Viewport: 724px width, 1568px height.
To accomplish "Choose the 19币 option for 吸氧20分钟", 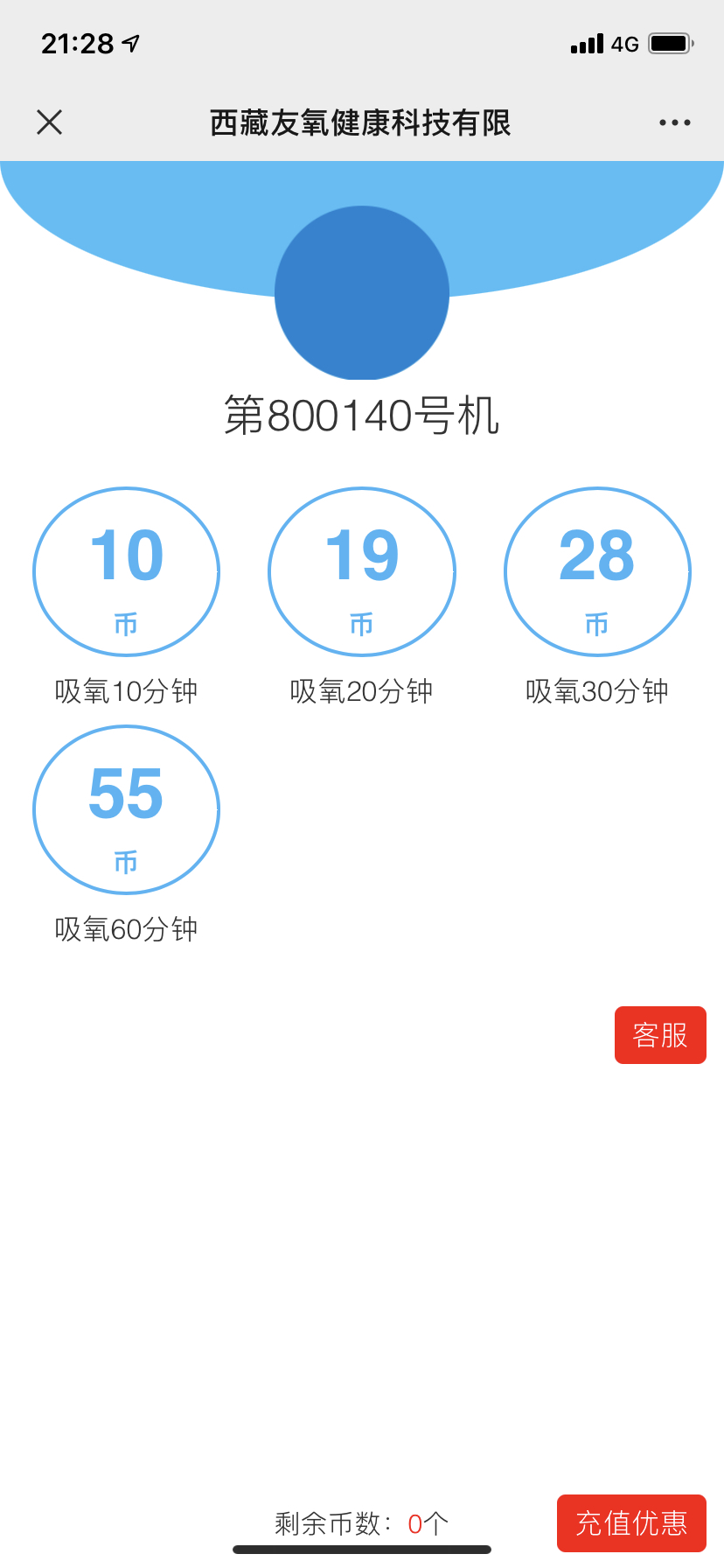I will coord(362,571).
